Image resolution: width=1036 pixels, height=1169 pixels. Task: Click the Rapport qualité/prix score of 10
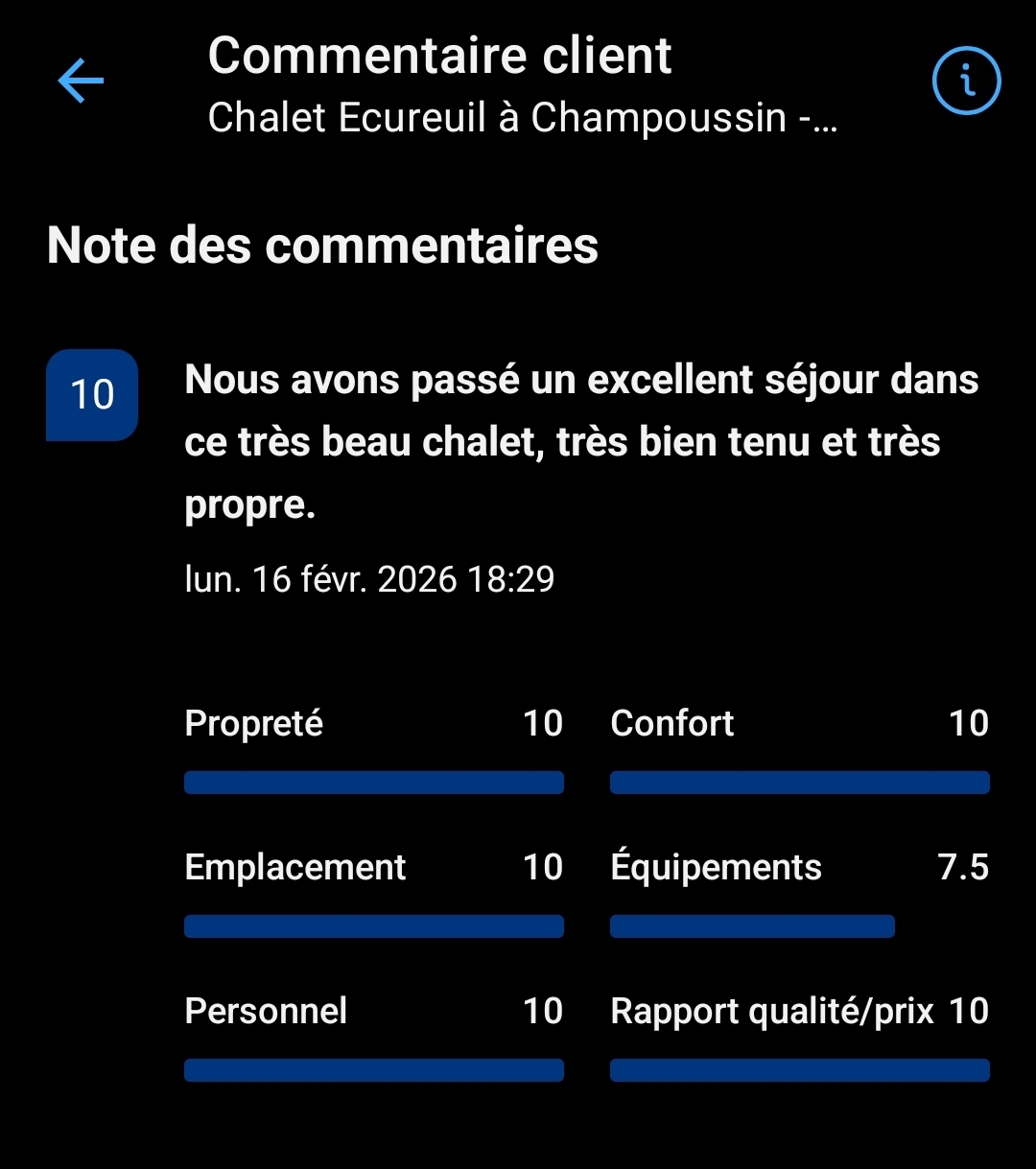[x=968, y=1011]
